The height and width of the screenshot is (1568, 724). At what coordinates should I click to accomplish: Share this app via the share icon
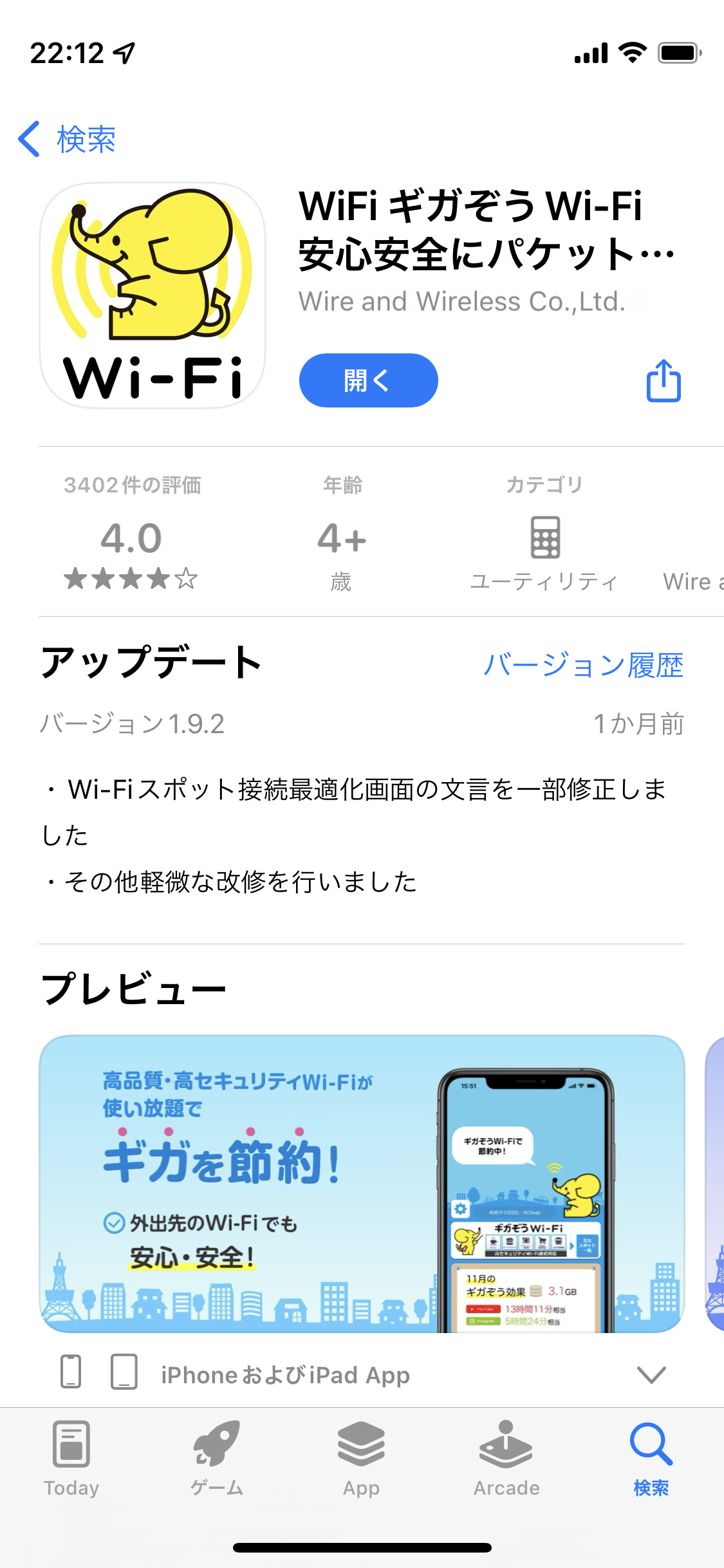(x=663, y=381)
